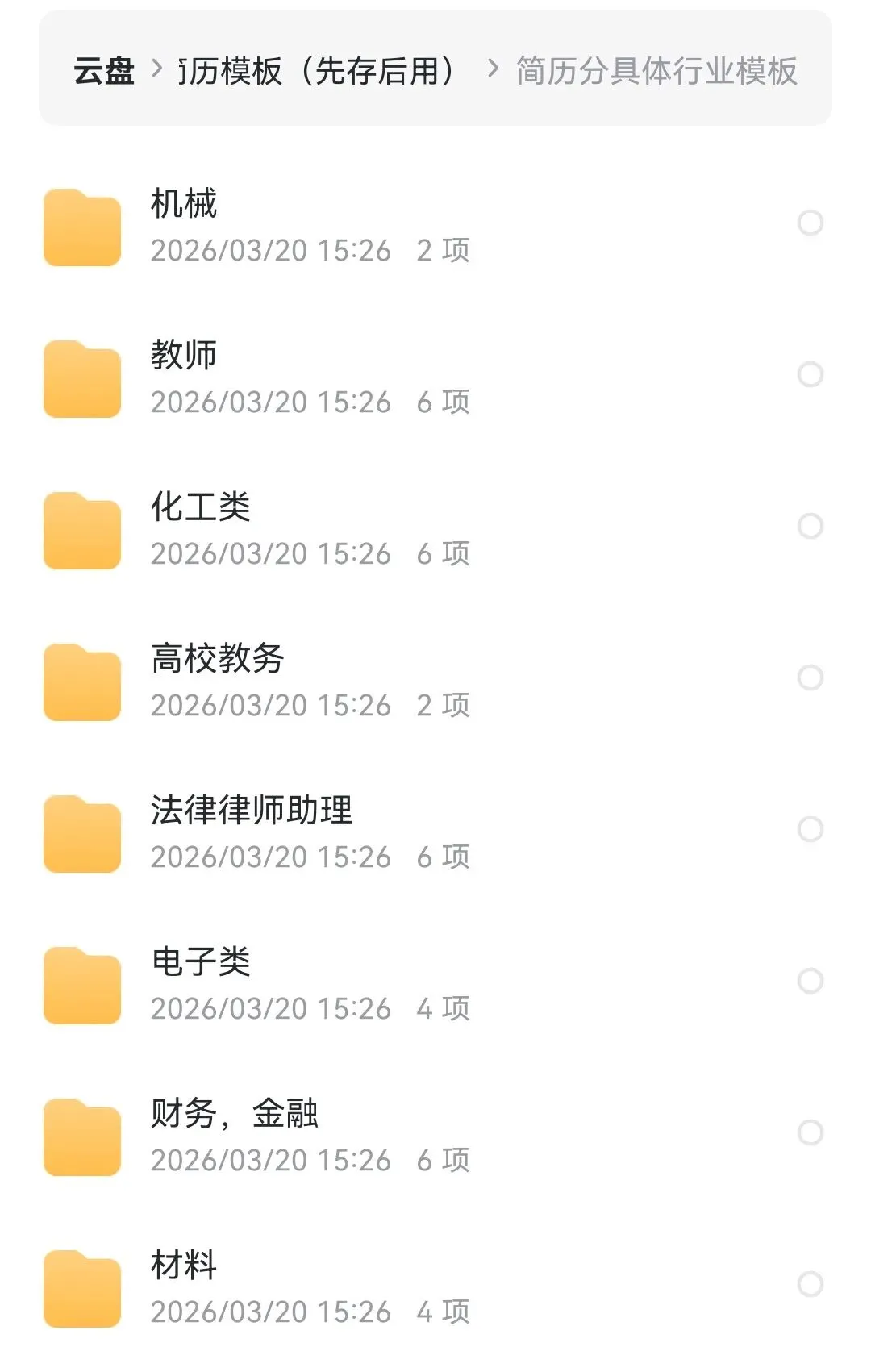Select the 机械 folder with its circle
Viewport: 871px width, 1372px height.
pos(810,223)
